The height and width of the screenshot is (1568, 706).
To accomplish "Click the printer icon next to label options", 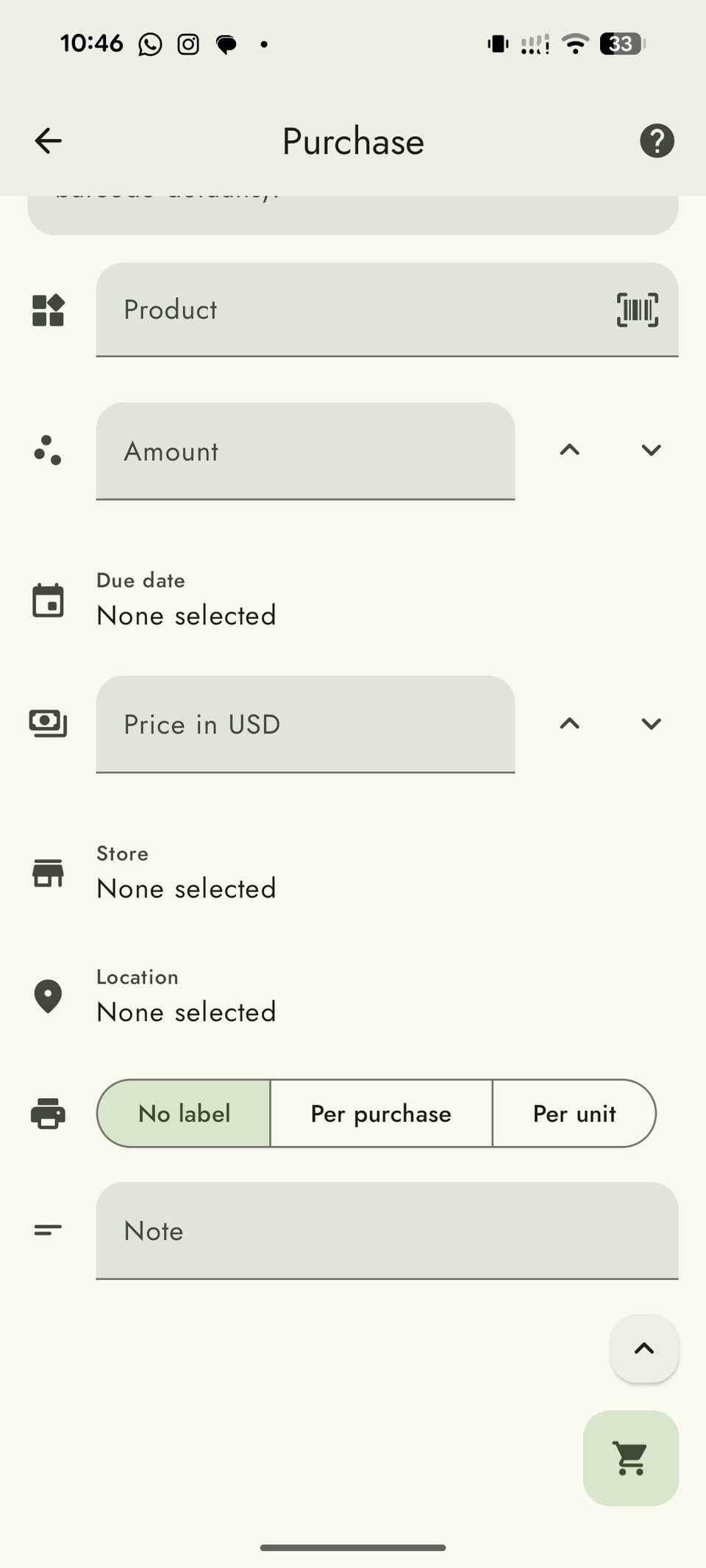I will coord(48,1113).
